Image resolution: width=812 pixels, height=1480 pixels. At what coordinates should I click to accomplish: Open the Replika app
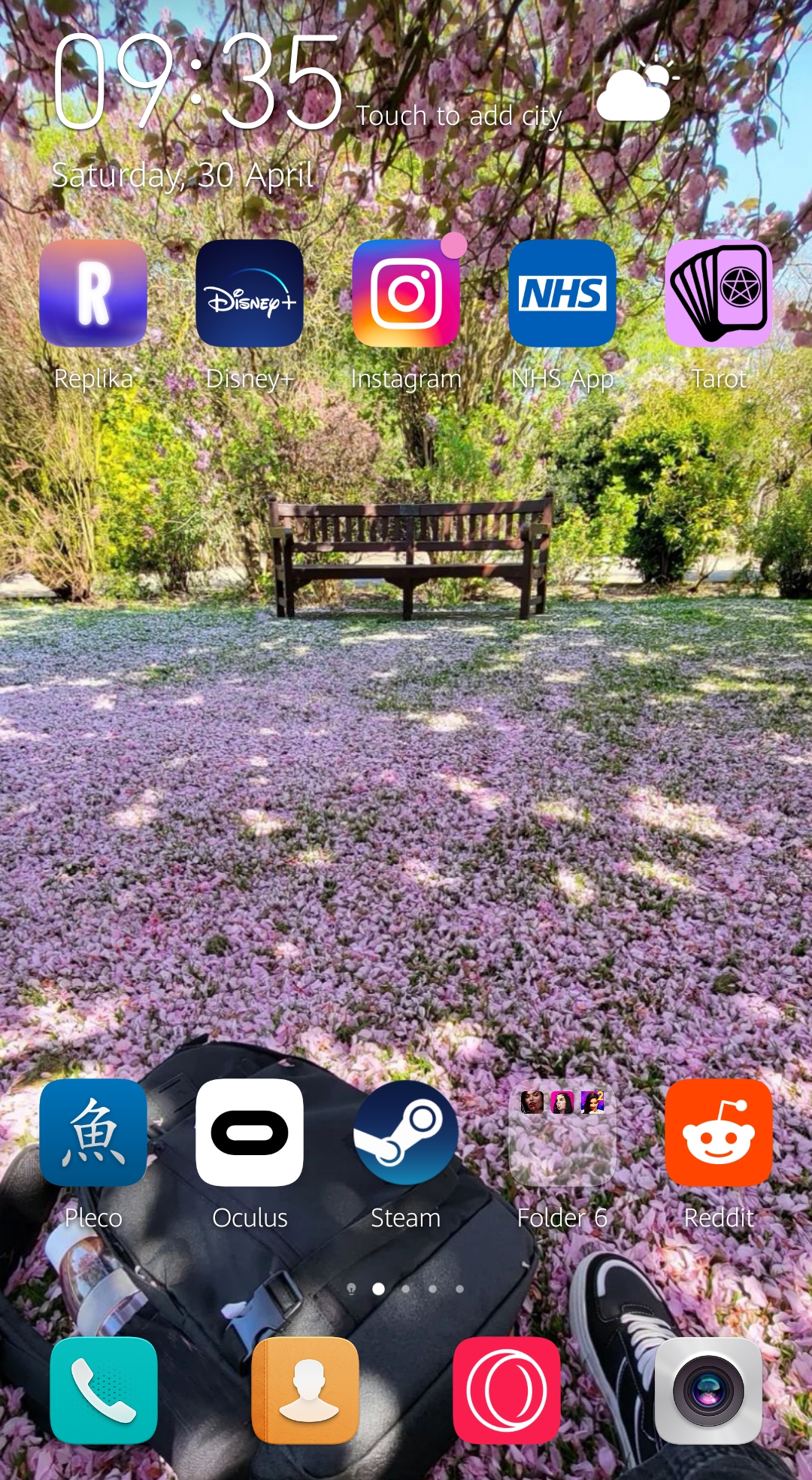pos(93,293)
